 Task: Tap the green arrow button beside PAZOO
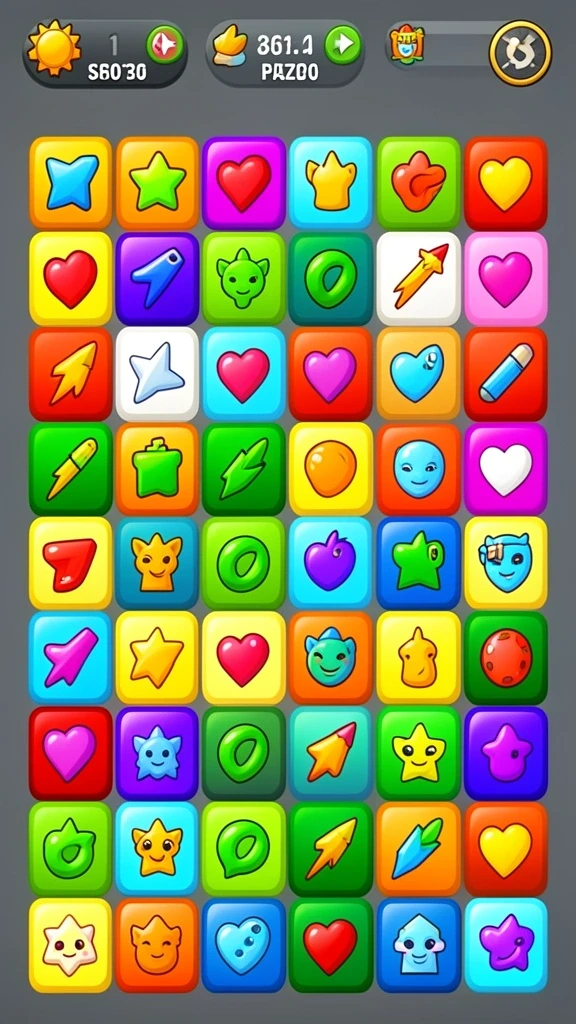(343, 44)
